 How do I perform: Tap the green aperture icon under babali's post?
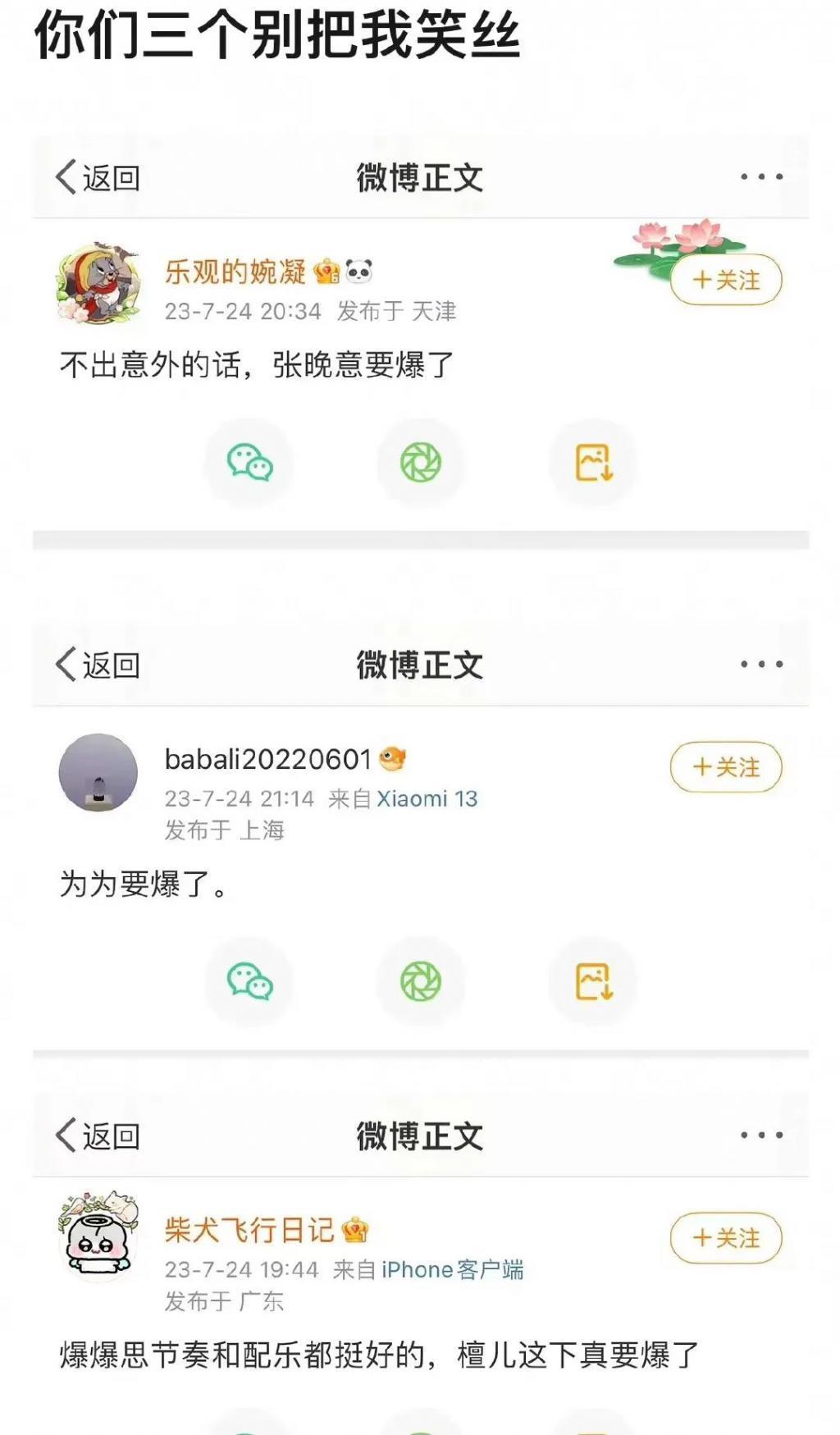420,981
